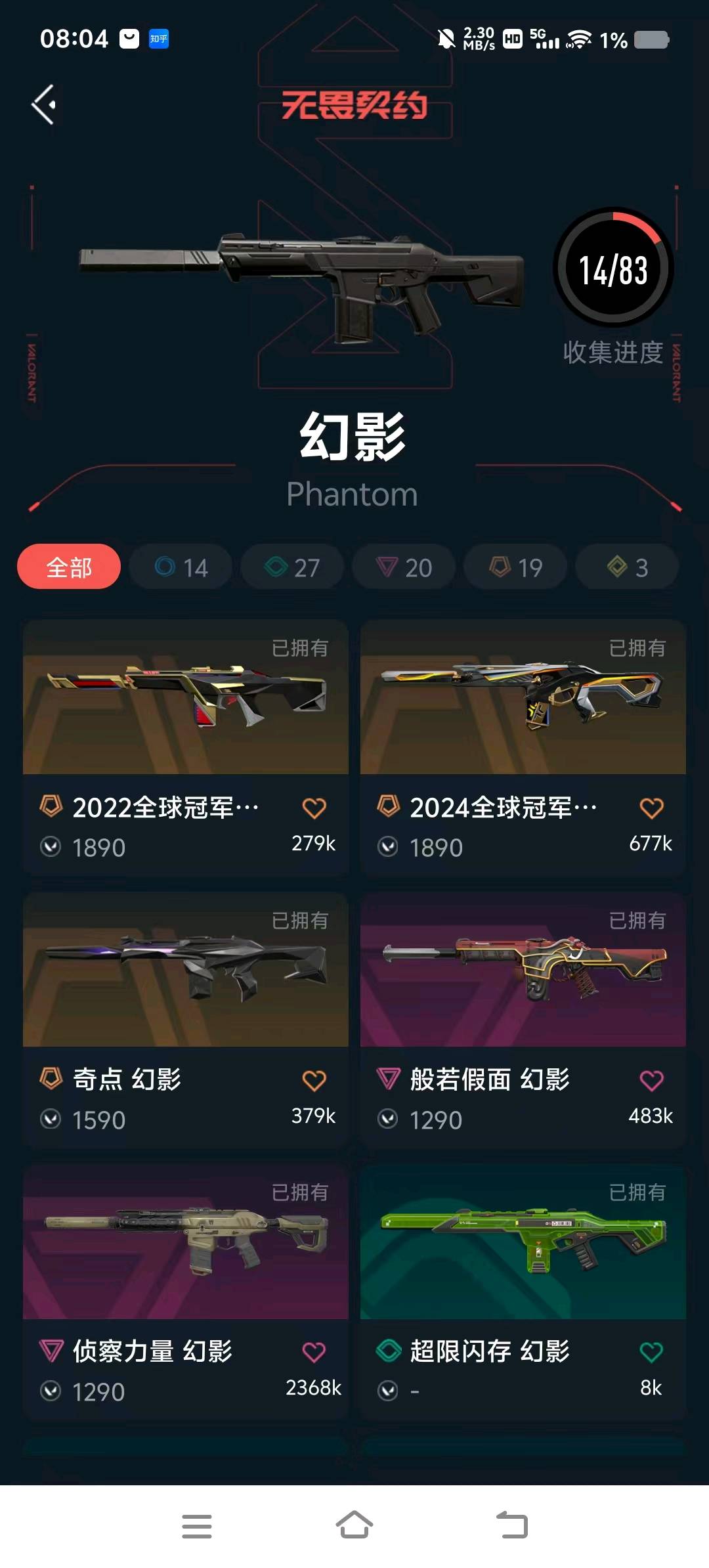Like the 2022全球冠军 skin

coord(314,808)
